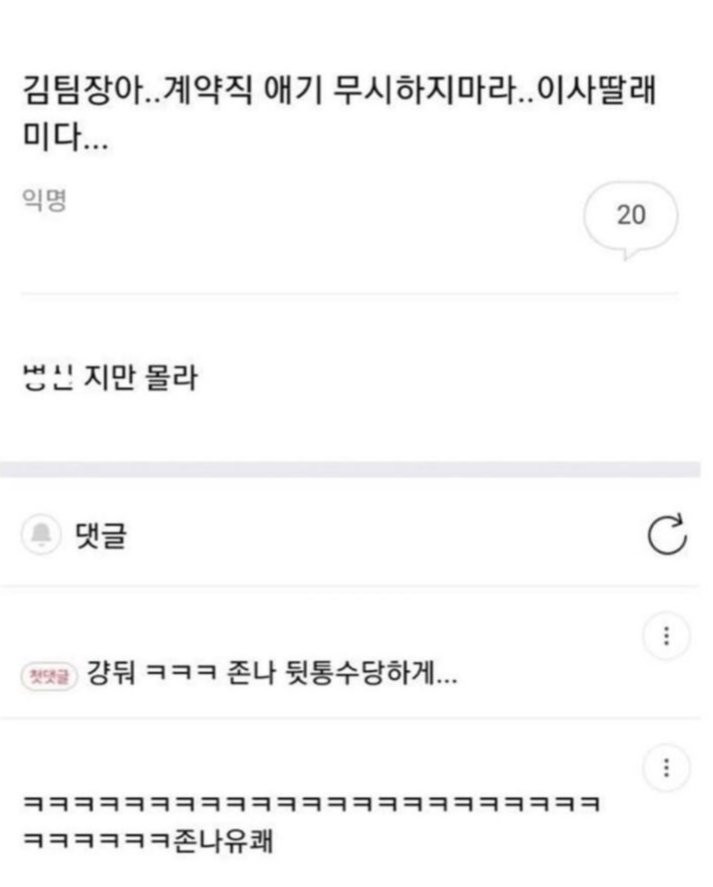This screenshot has height=887, width=713.
Task: Tap the comment count bubble showing 20
Action: [x=630, y=215]
